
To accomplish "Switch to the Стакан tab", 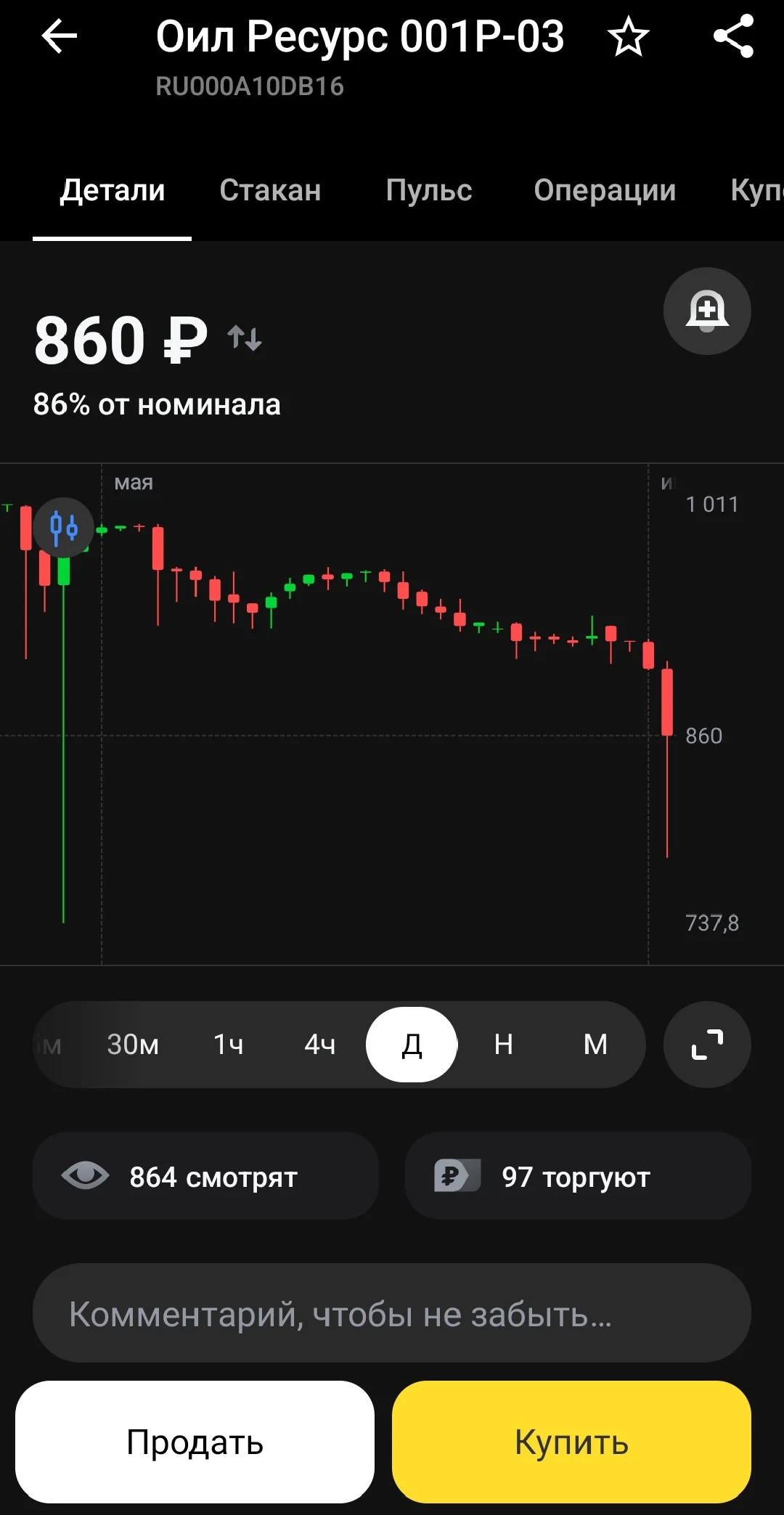I will 270,190.
